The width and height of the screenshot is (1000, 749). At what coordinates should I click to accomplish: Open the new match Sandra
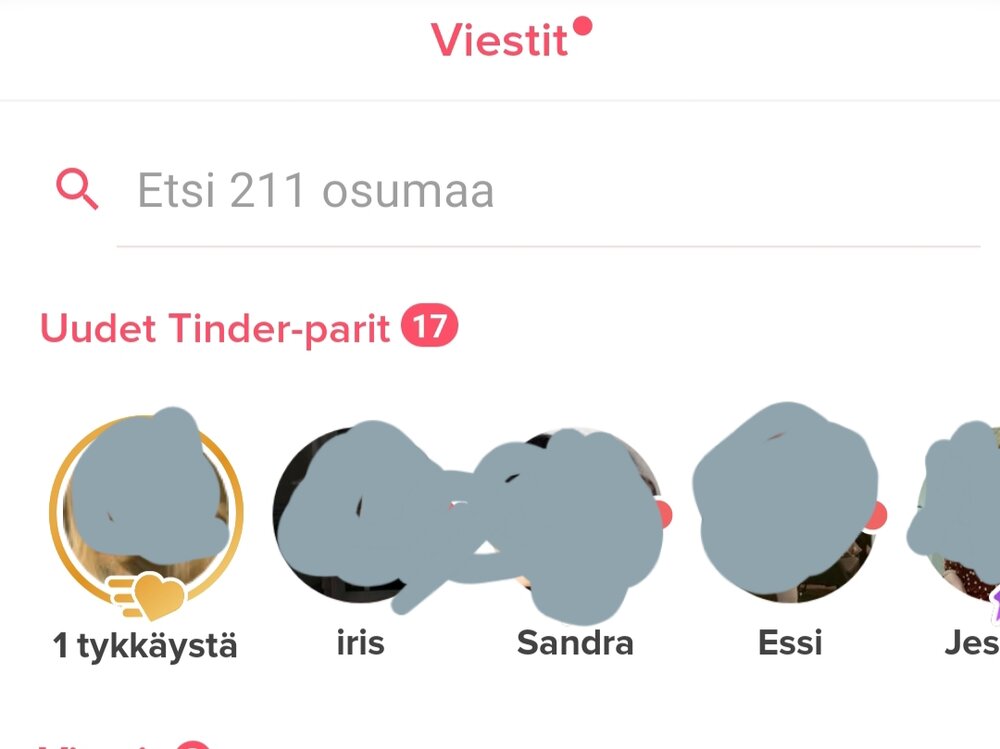click(x=574, y=515)
